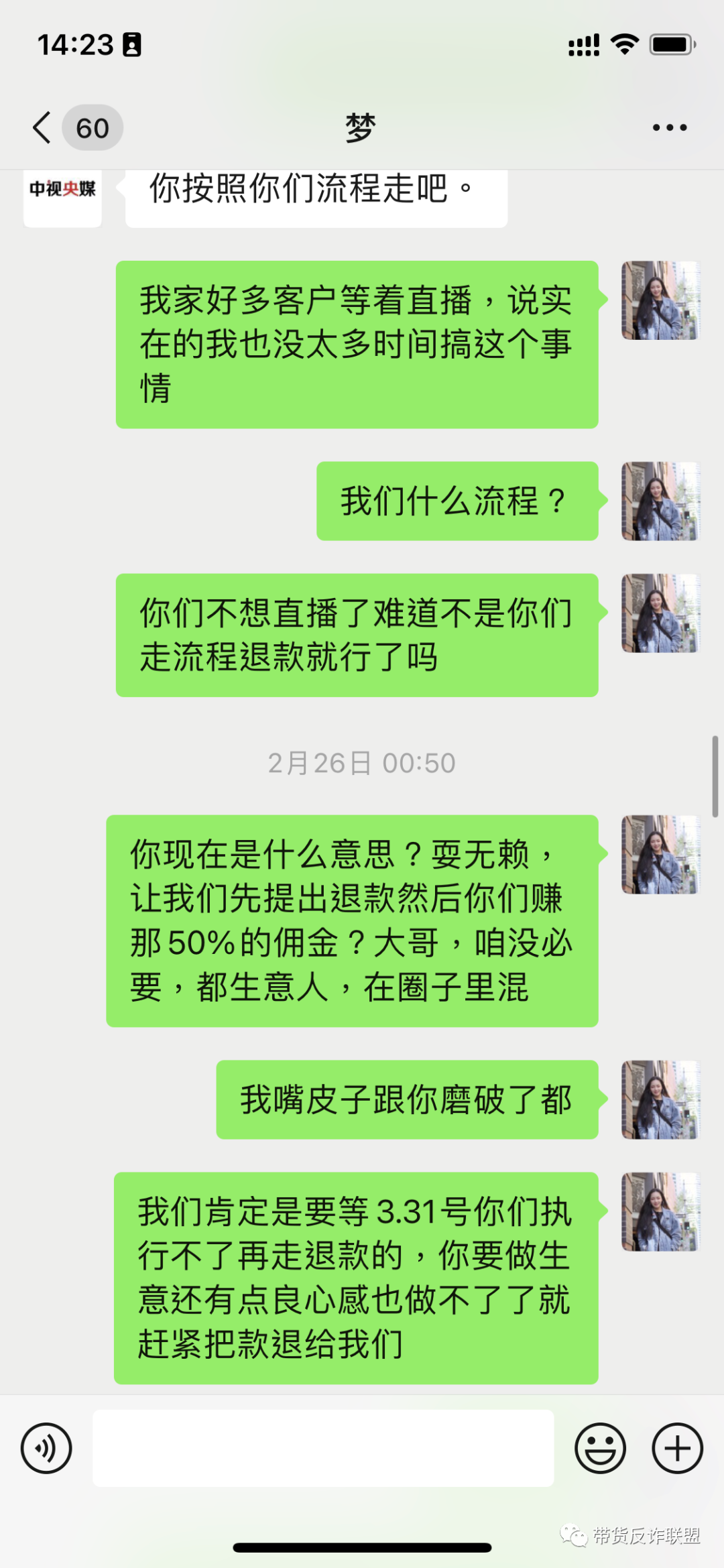Open the chat info overflow menu
724x1568 pixels.
point(669,127)
